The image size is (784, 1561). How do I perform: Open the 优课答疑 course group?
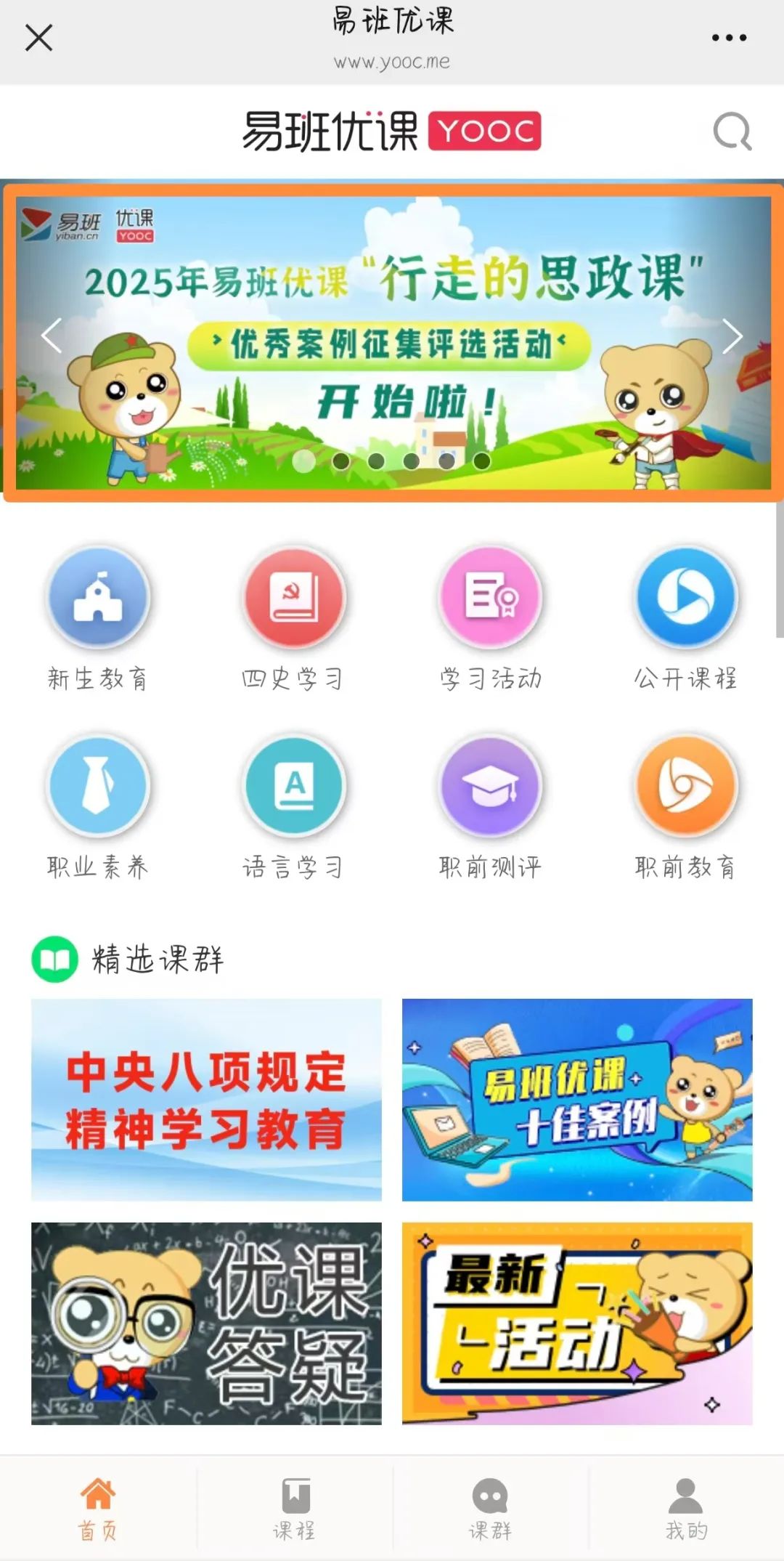pos(206,1323)
